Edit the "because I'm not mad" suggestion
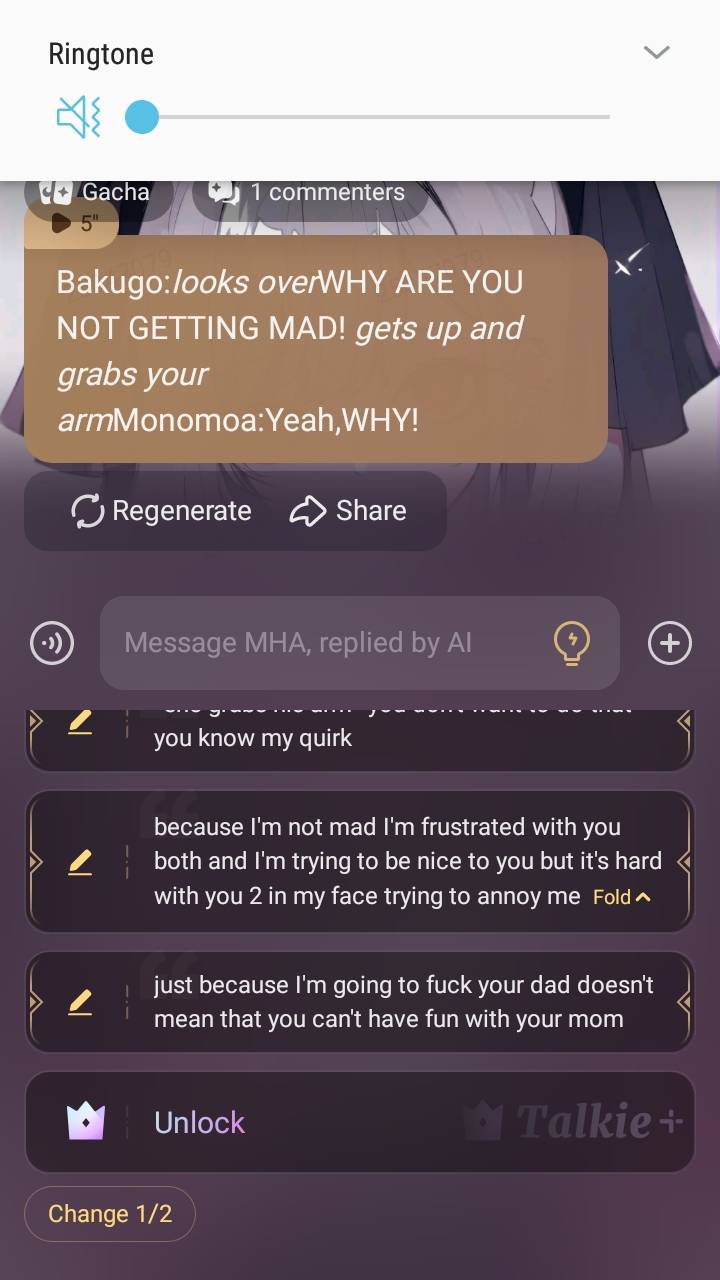The image size is (720, 1280). 80,861
